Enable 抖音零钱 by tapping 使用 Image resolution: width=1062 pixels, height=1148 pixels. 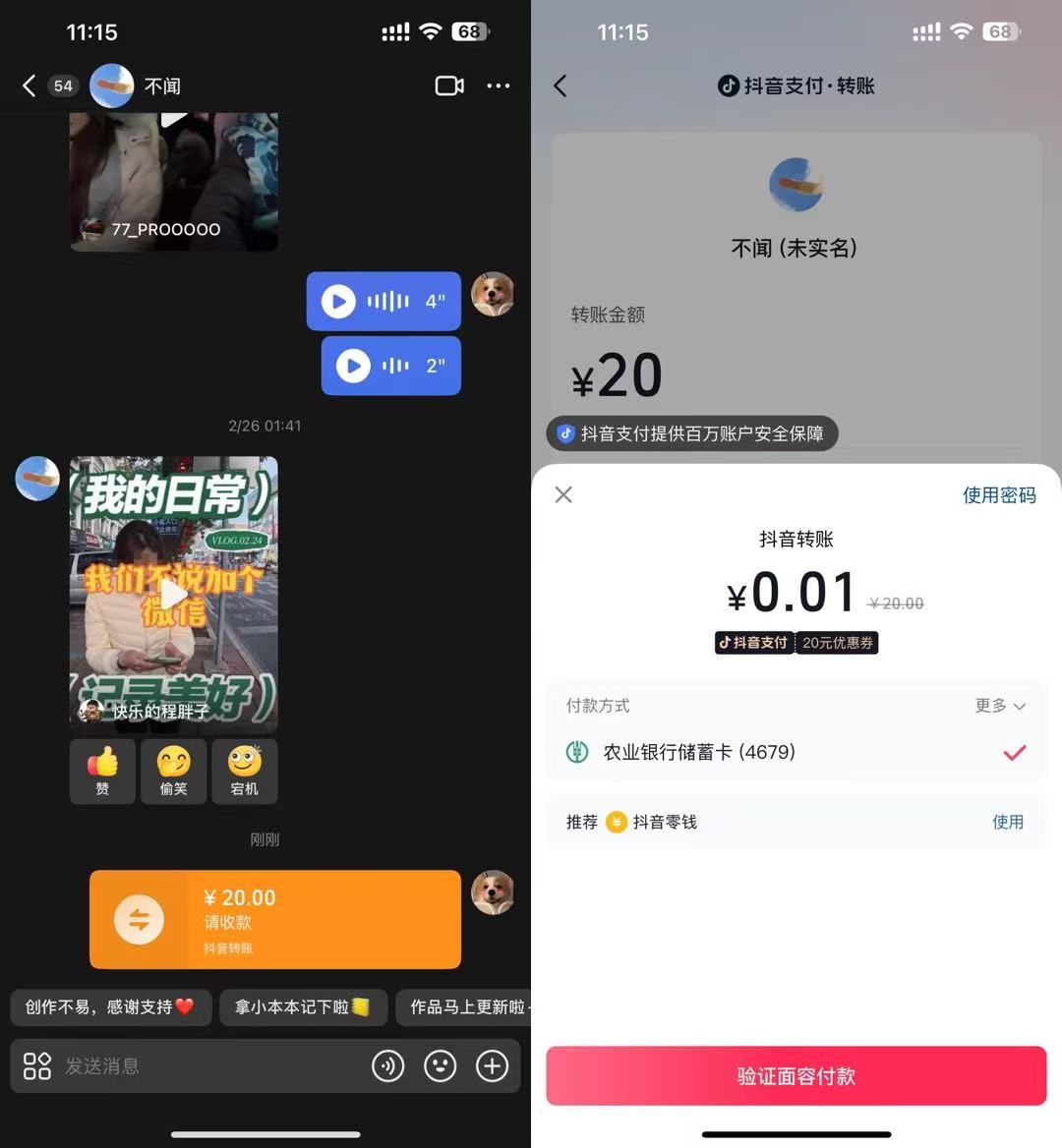pyautogui.click(x=1009, y=823)
